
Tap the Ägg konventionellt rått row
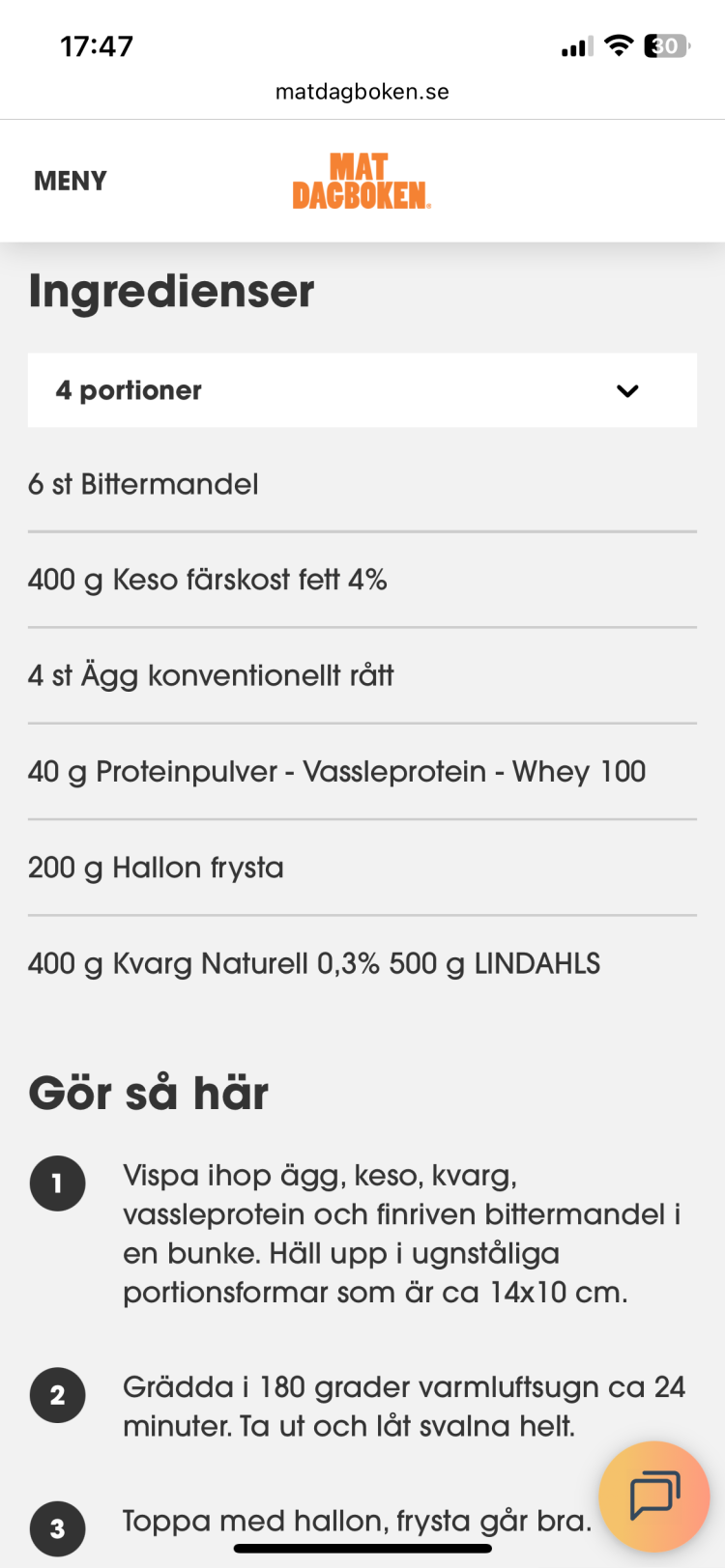(210, 675)
